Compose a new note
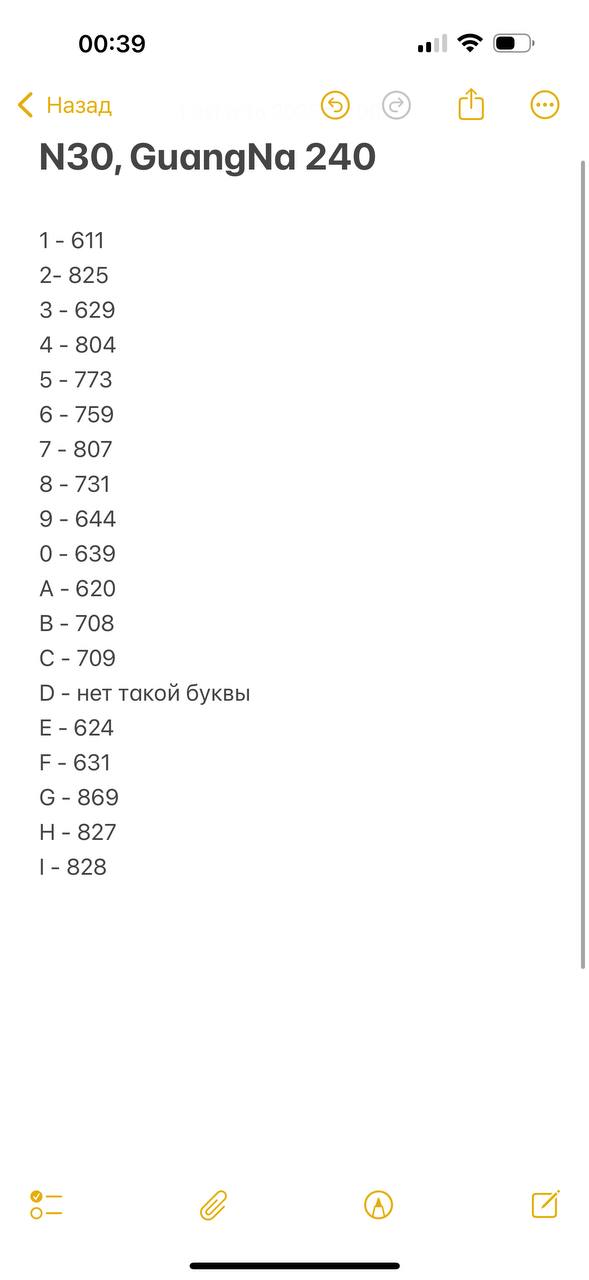This screenshot has height=1280, width=589. coord(545,1204)
